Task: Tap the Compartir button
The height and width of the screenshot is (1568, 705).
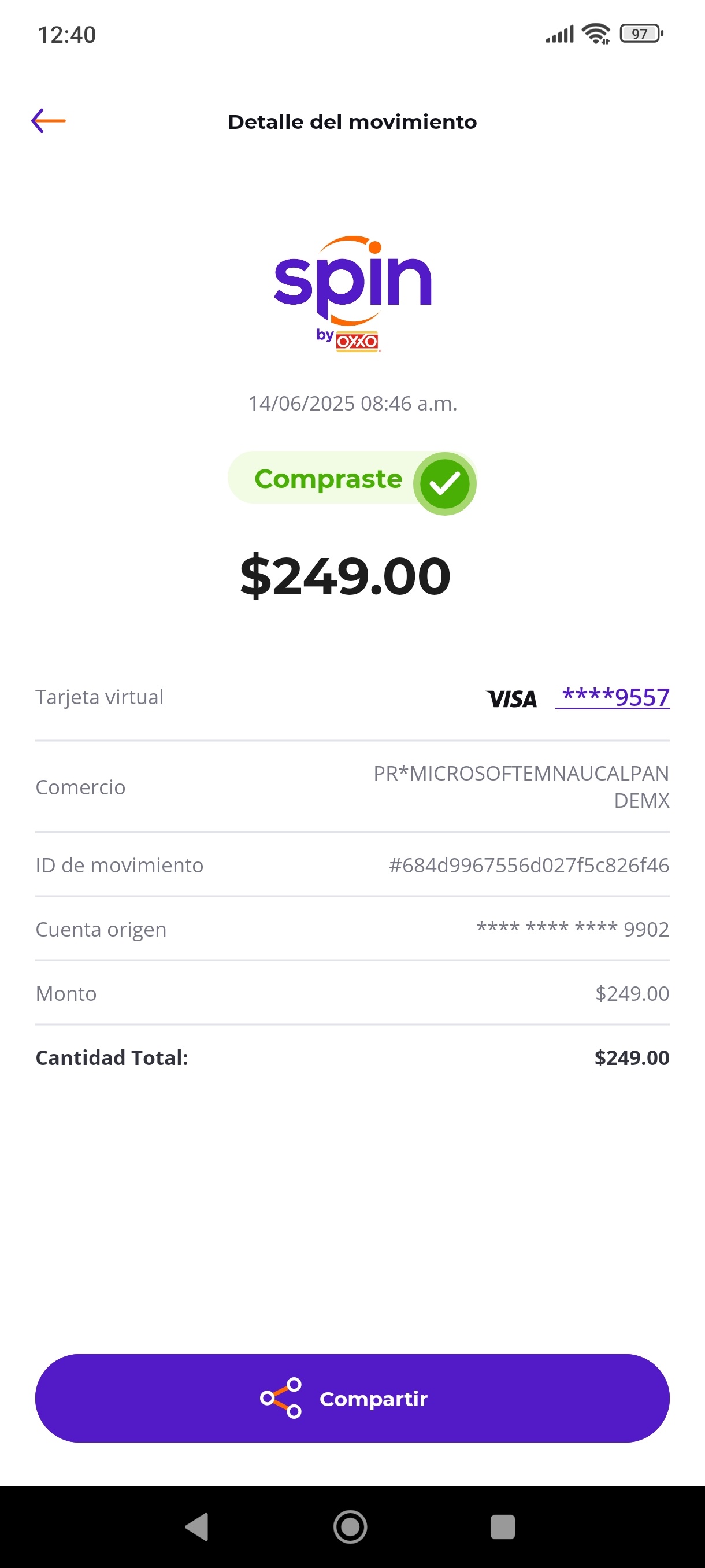Action: [352, 1398]
